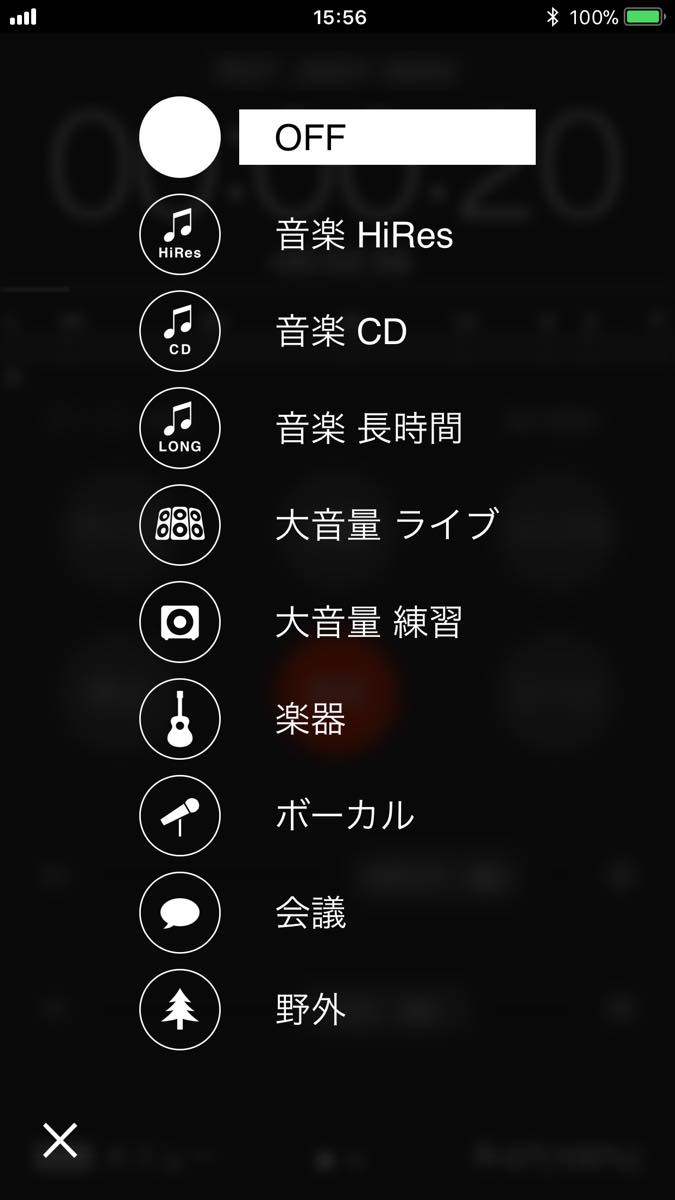This screenshot has height=1200, width=675.
Task: Pick the 音楽 長時間 preset
Action: [368, 428]
